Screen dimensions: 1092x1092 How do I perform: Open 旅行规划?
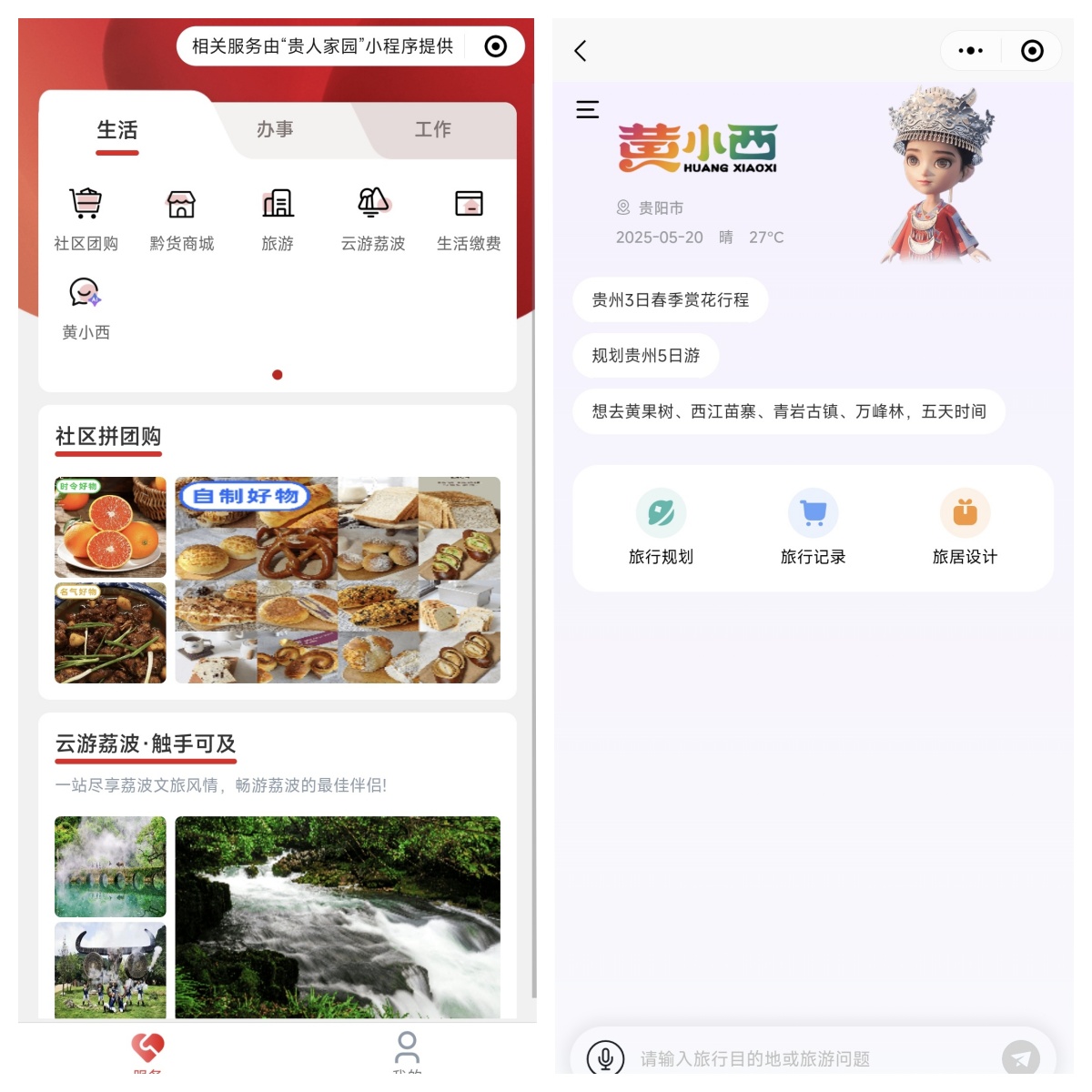tap(661, 528)
